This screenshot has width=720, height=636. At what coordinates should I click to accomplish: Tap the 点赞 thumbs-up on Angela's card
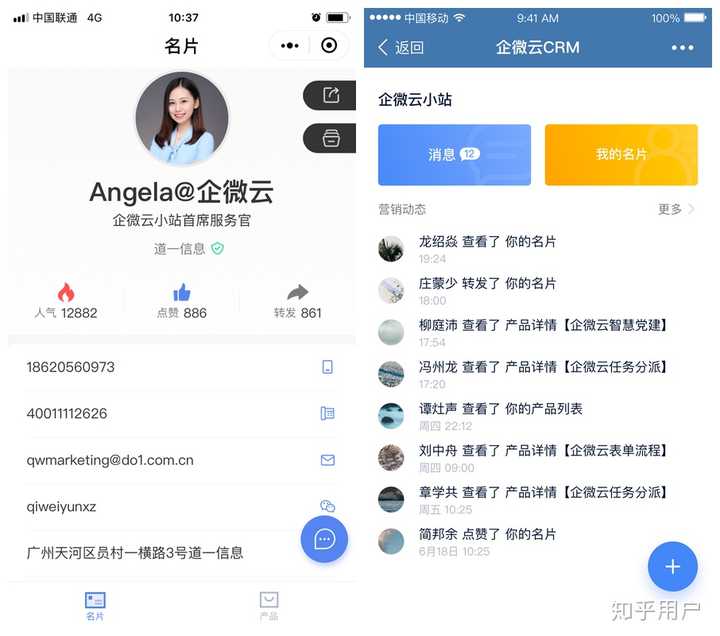182,300
